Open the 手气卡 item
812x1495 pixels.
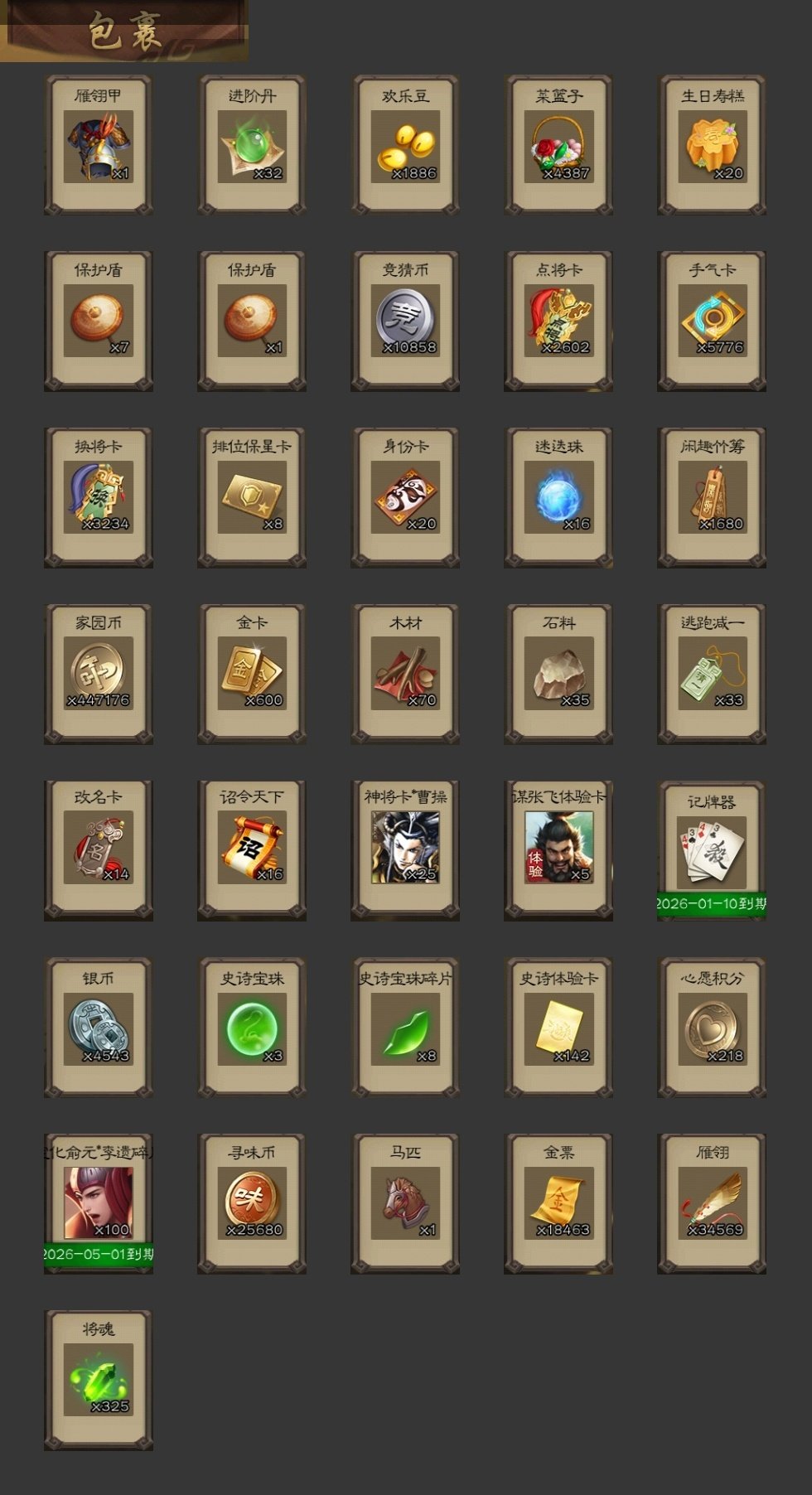[712, 321]
